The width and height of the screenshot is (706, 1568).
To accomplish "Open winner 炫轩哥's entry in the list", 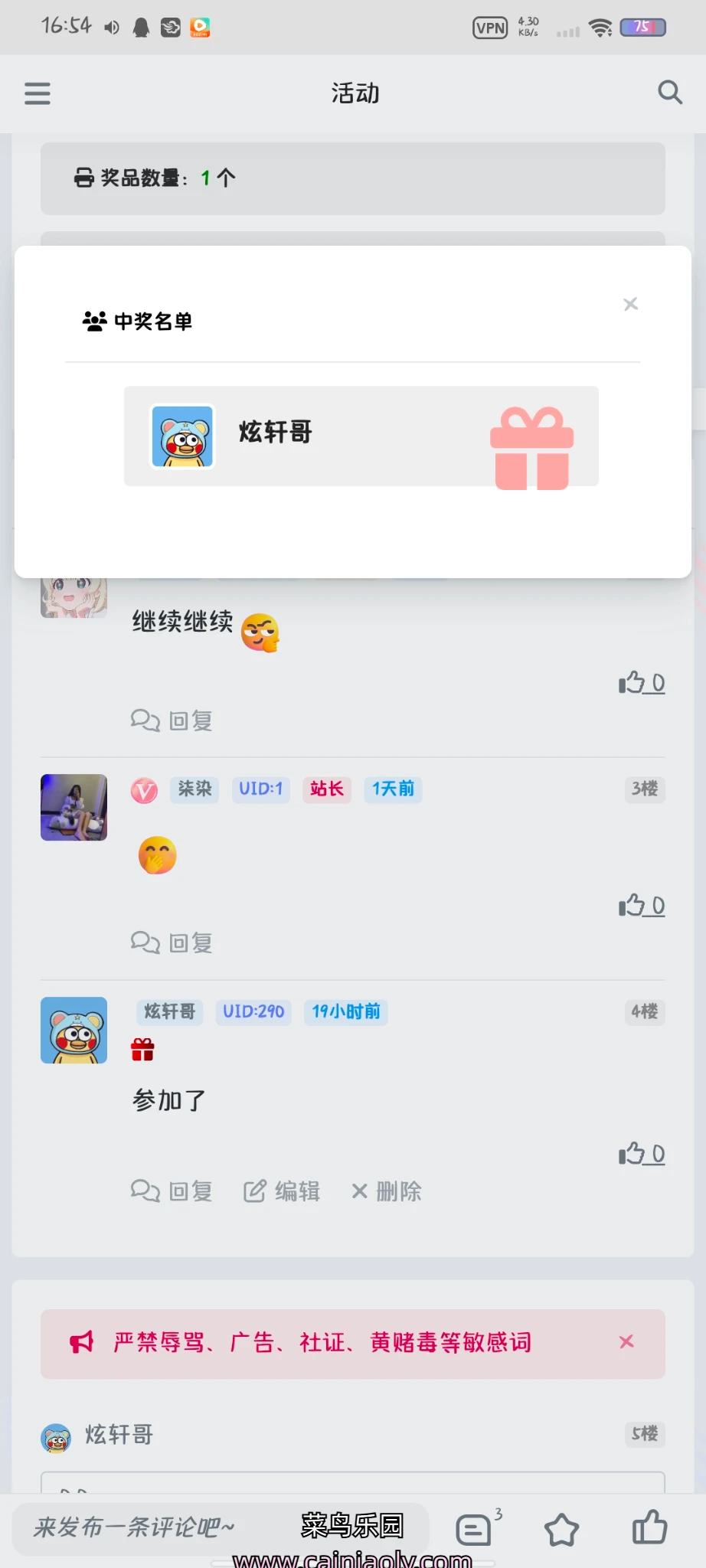I will [x=361, y=436].
